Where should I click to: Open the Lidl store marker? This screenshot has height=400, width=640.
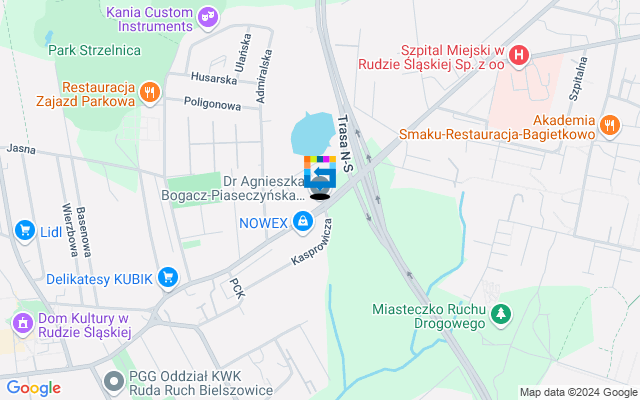coord(24,231)
